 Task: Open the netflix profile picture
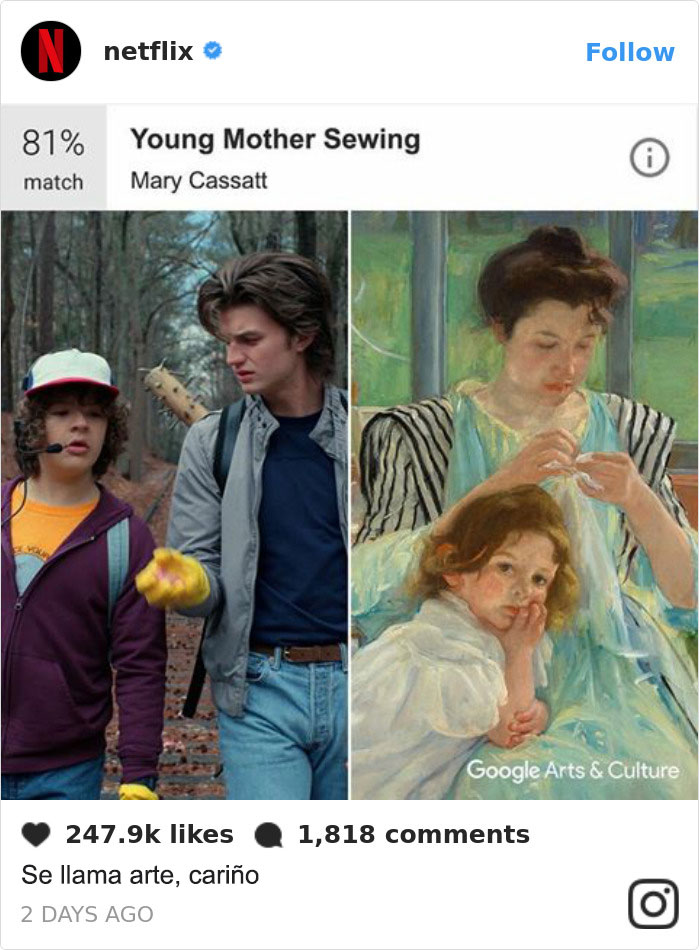(50, 51)
